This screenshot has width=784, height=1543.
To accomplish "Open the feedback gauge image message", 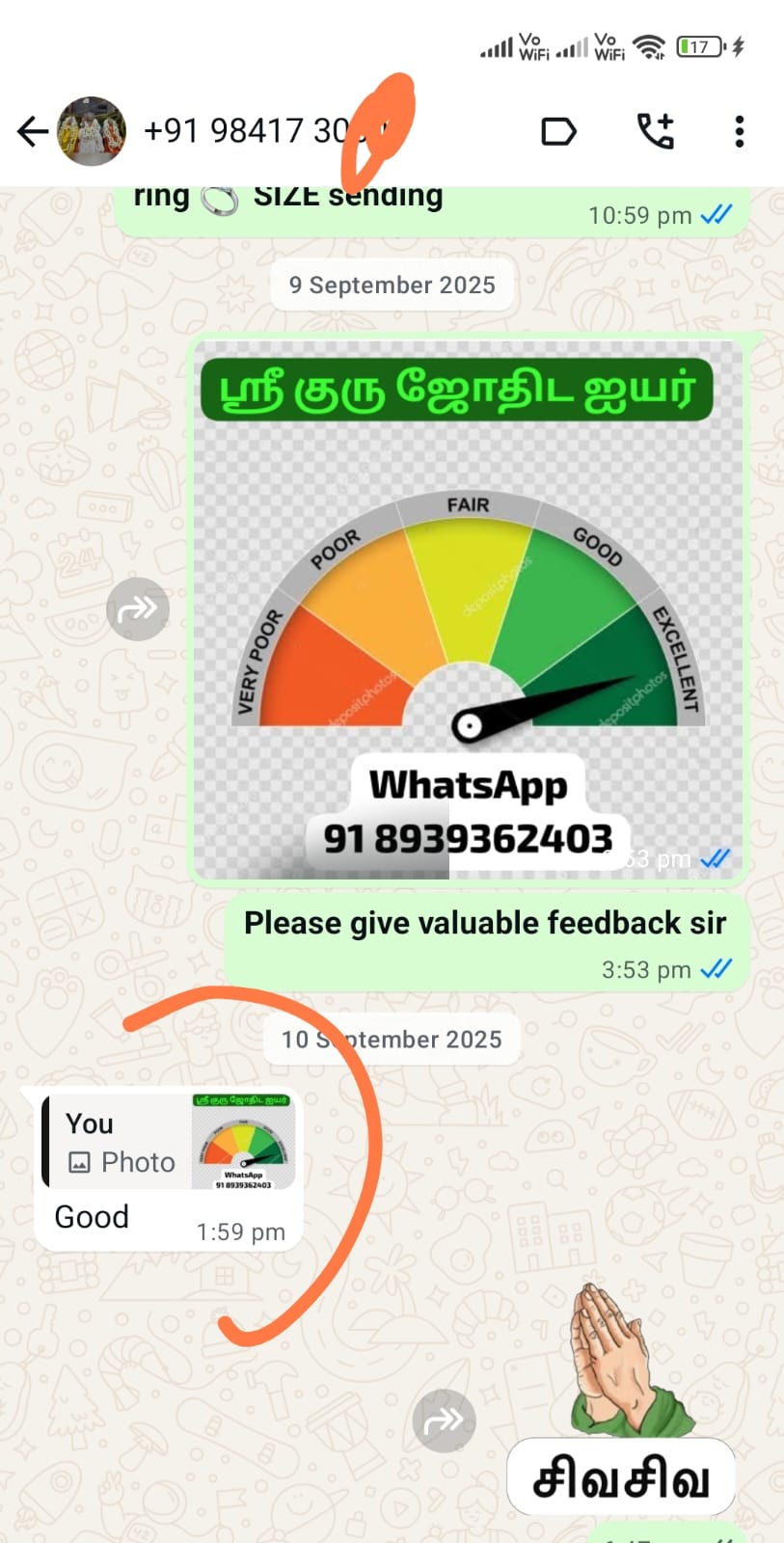I will click(x=468, y=609).
